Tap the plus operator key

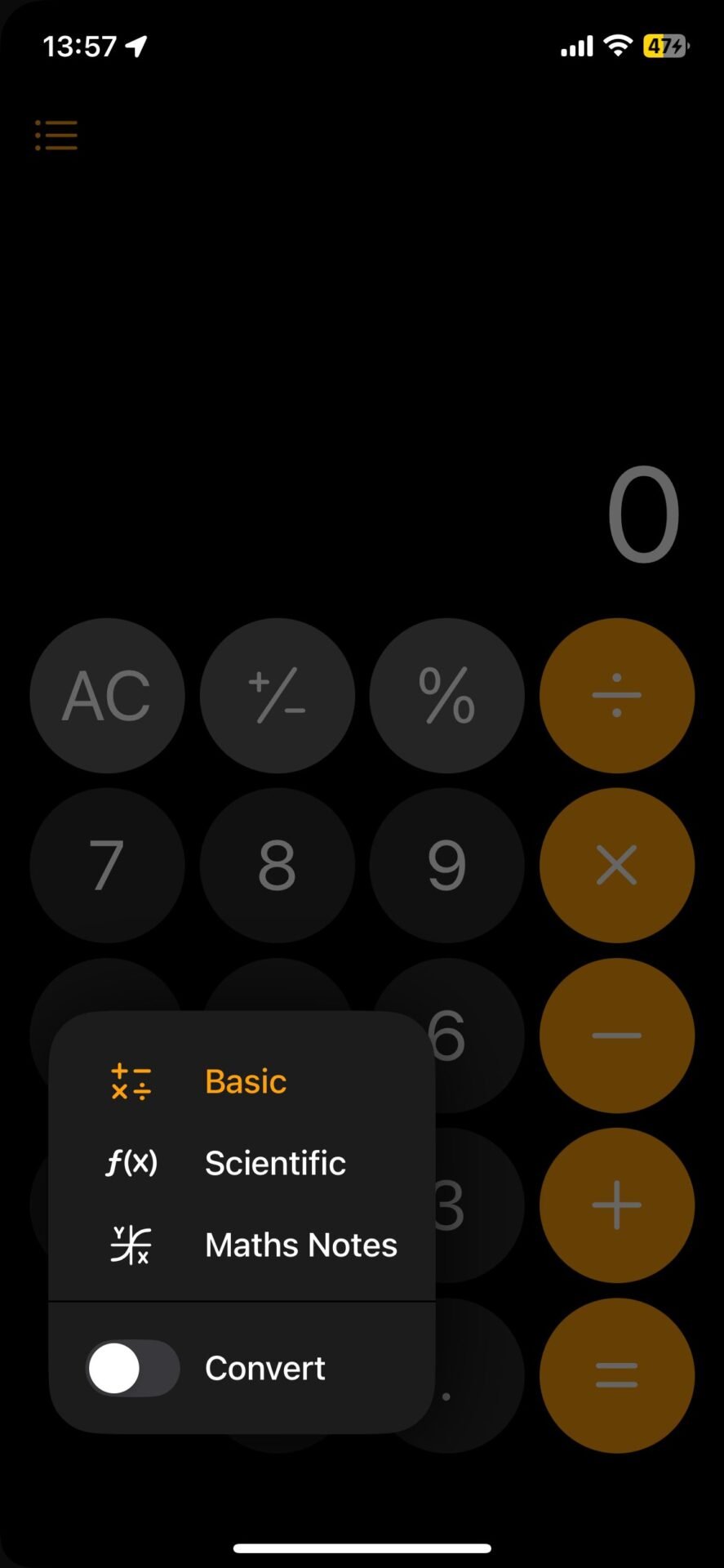[617, 1205]
